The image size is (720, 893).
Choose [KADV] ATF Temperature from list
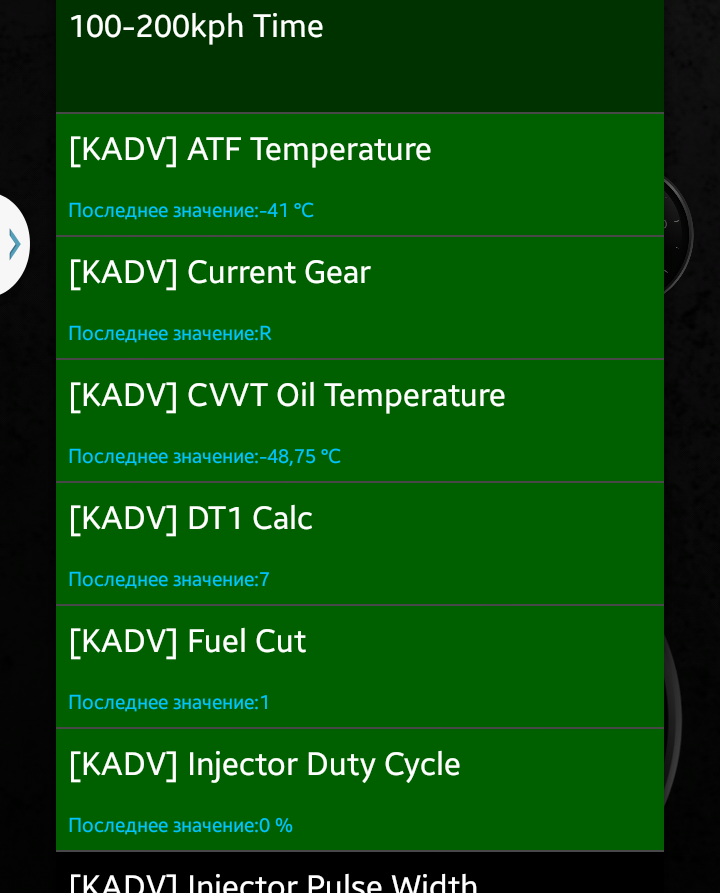coord(360,174)
